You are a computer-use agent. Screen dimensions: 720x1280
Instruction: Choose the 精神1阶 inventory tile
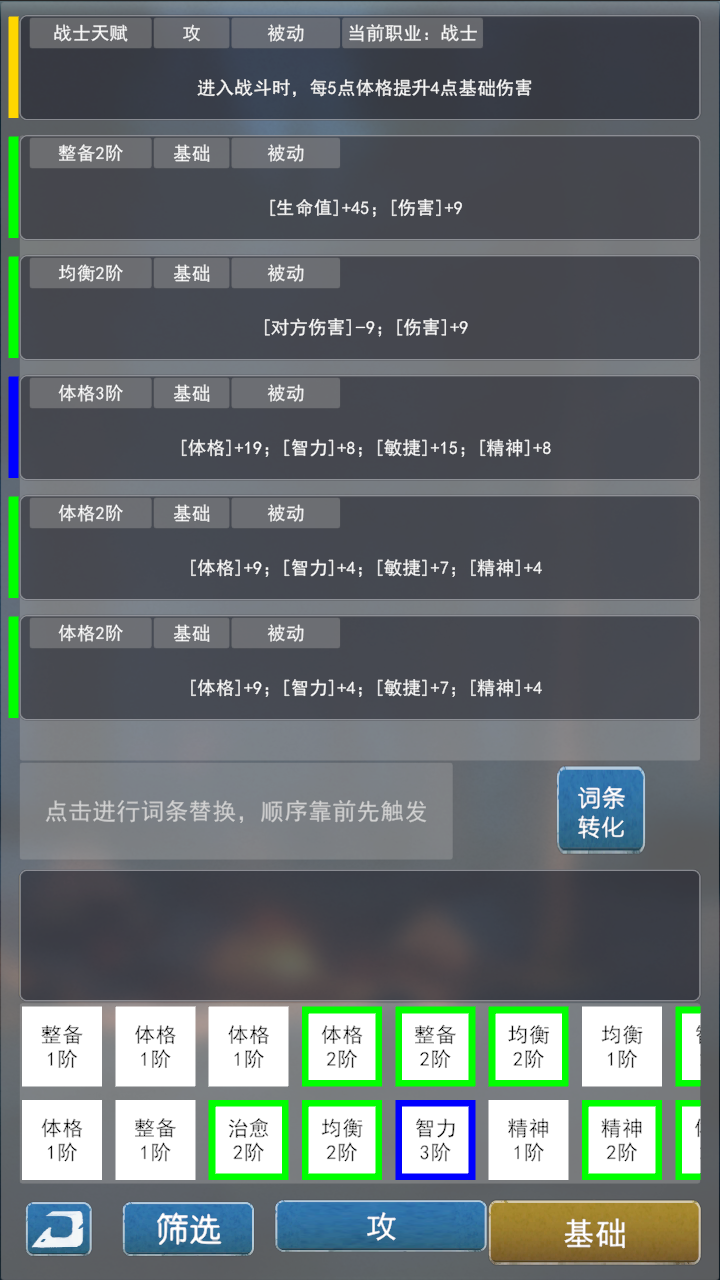[x=528, y=1140]
